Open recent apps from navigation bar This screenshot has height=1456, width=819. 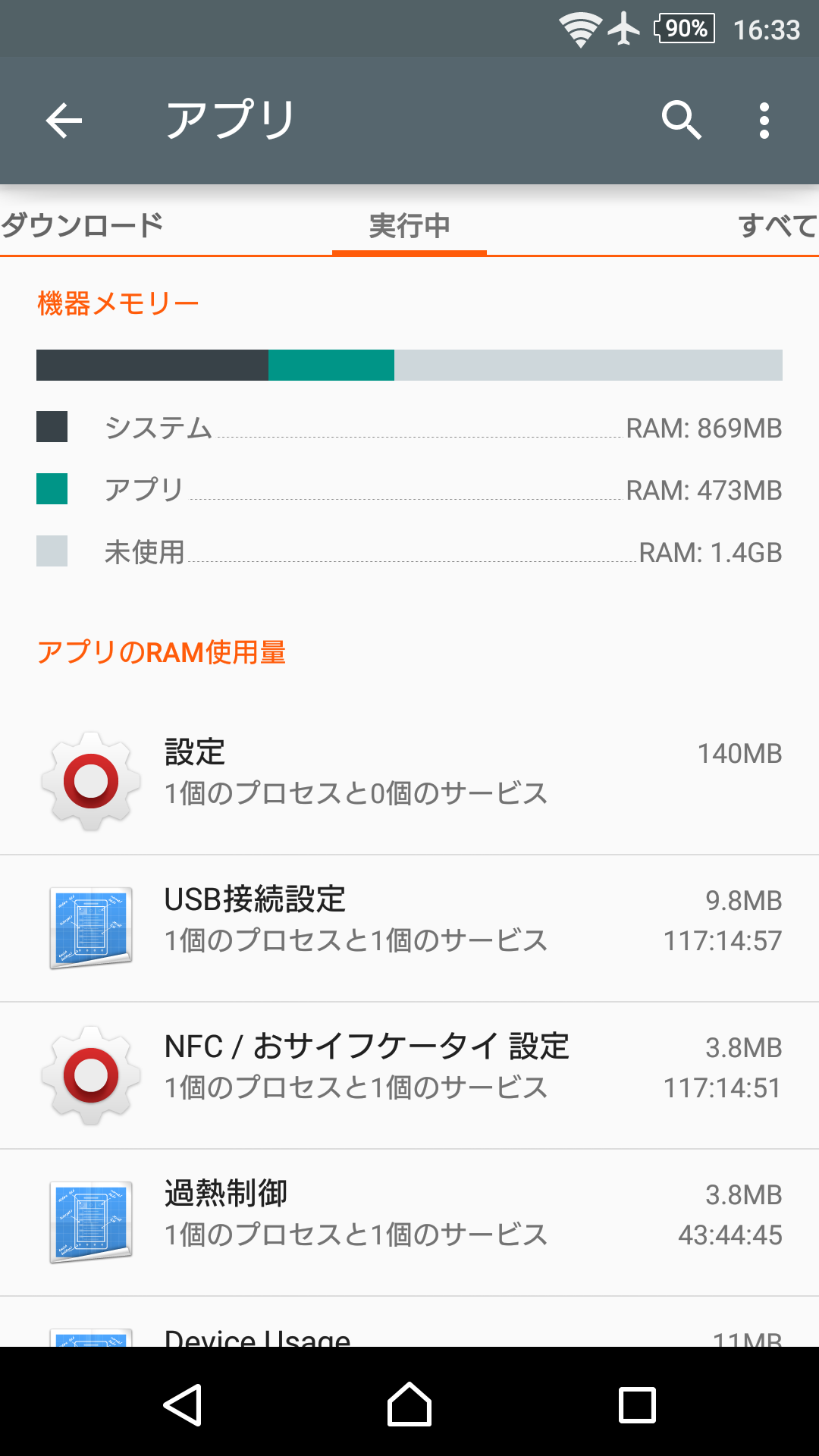(637, 1405)
